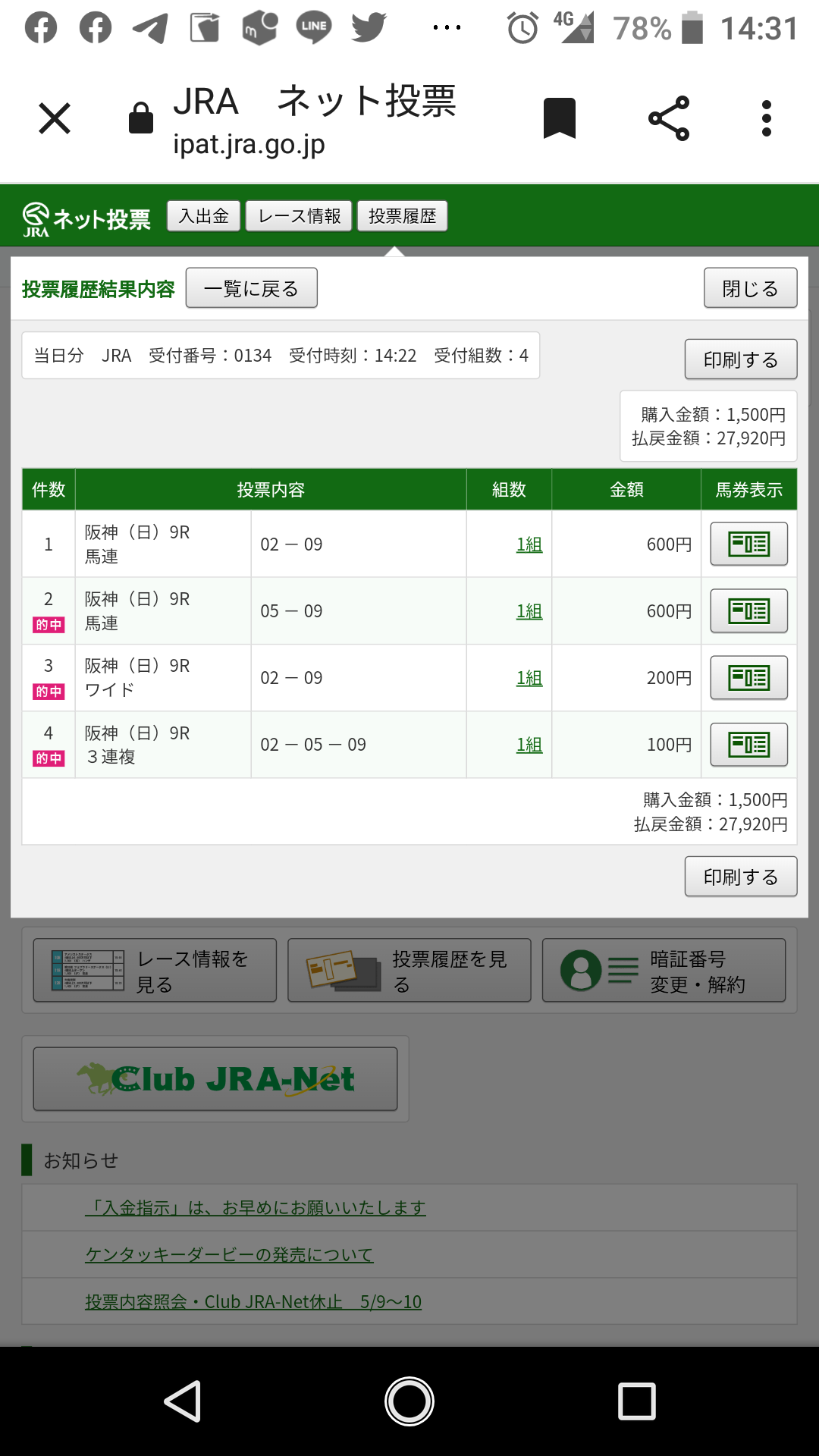Open 1組 link for the ワイド row
Screen dimensions: 819x1456
529,678
